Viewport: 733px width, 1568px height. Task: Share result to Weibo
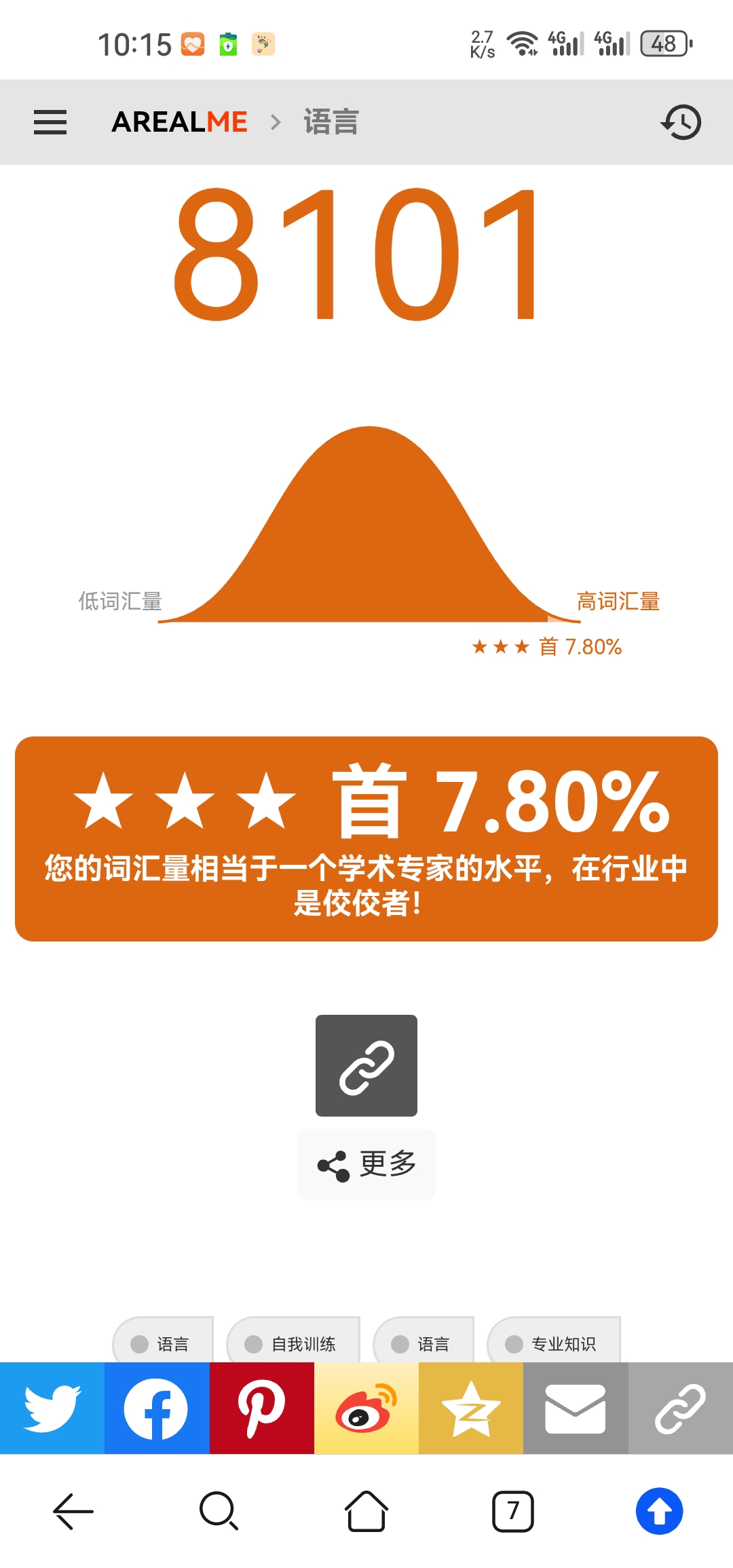[x=366, y=1408]
